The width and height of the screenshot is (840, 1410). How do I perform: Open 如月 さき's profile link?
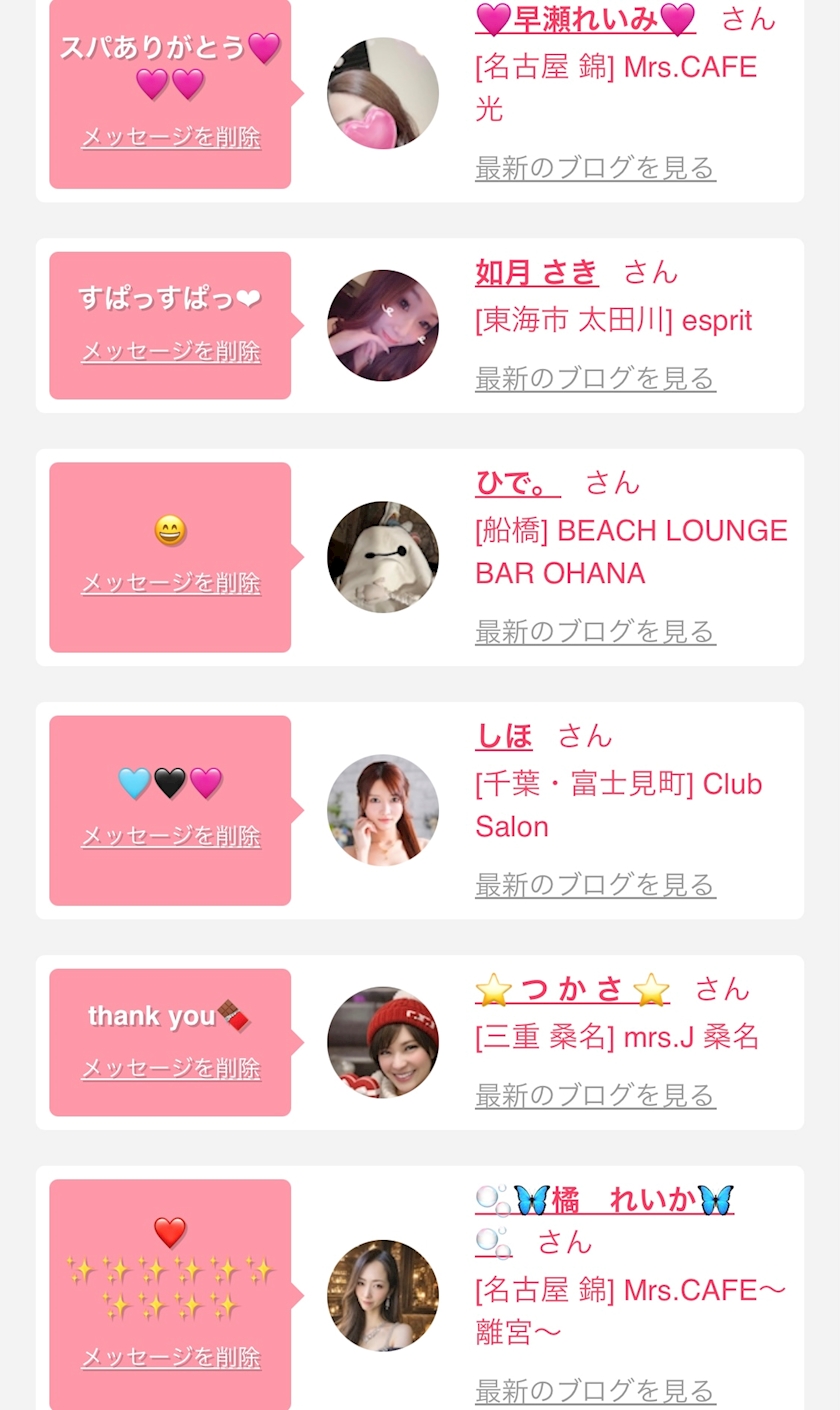coord(536,272)
